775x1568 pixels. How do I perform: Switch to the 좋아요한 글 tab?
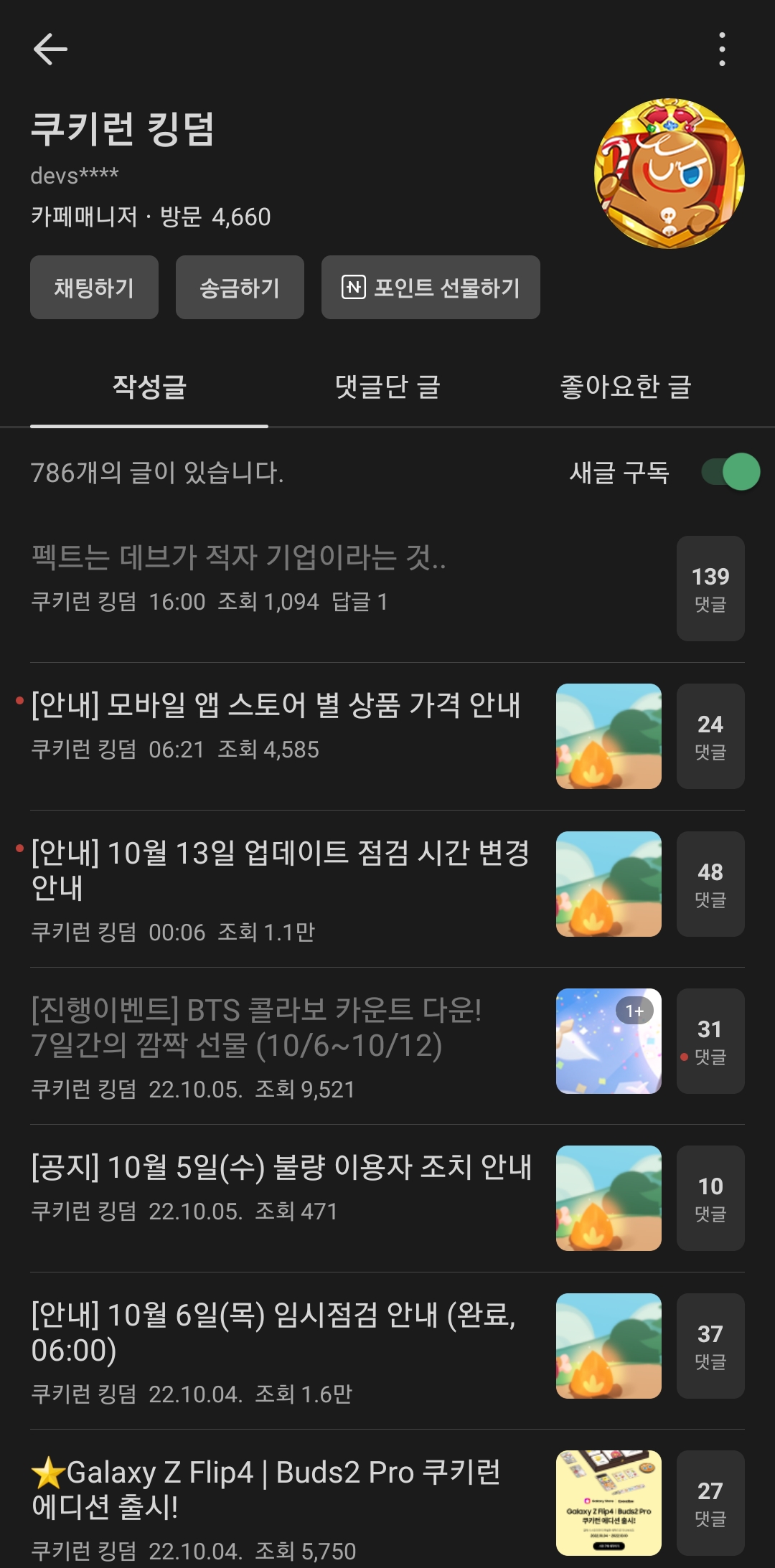(626, 387)
